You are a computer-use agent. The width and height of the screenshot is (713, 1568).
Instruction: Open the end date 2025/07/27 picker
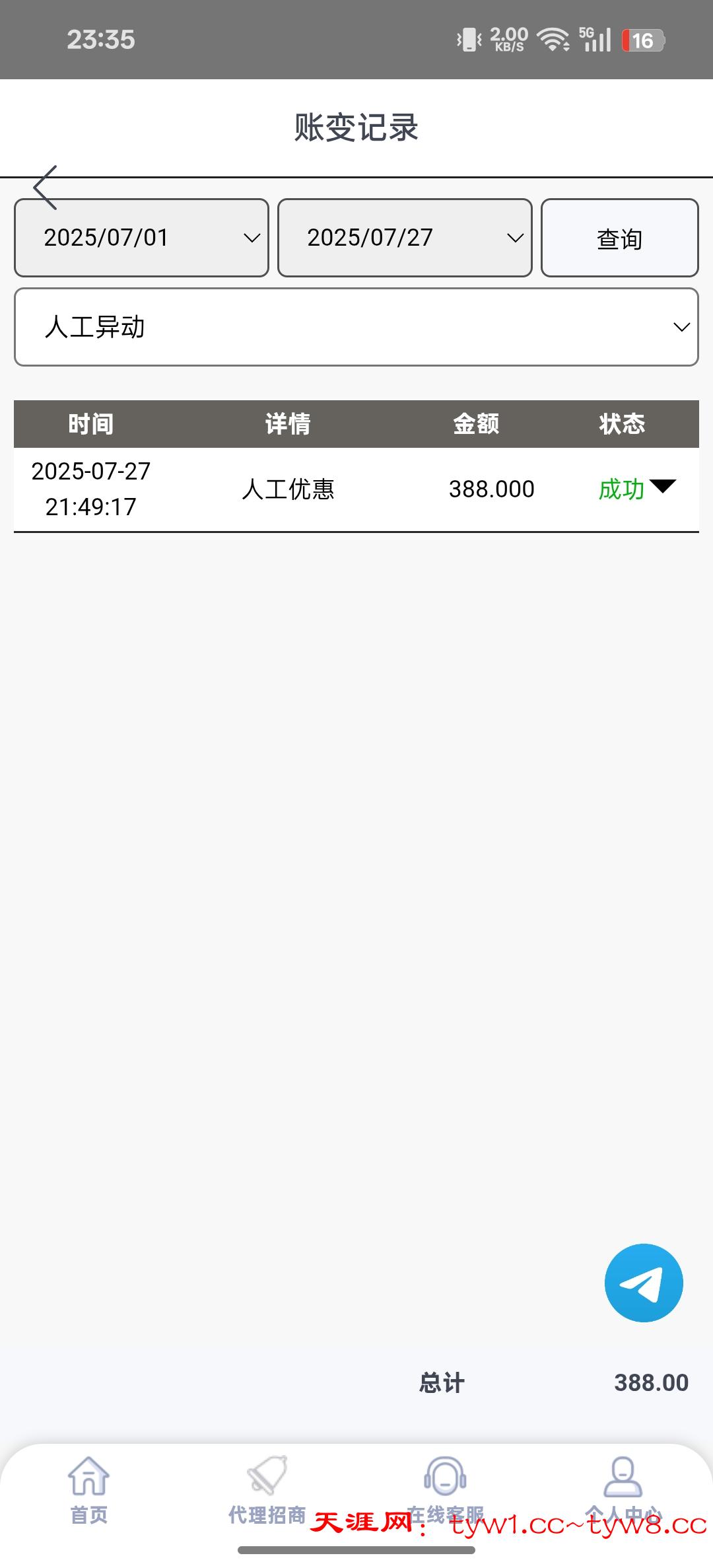point(405,238)
